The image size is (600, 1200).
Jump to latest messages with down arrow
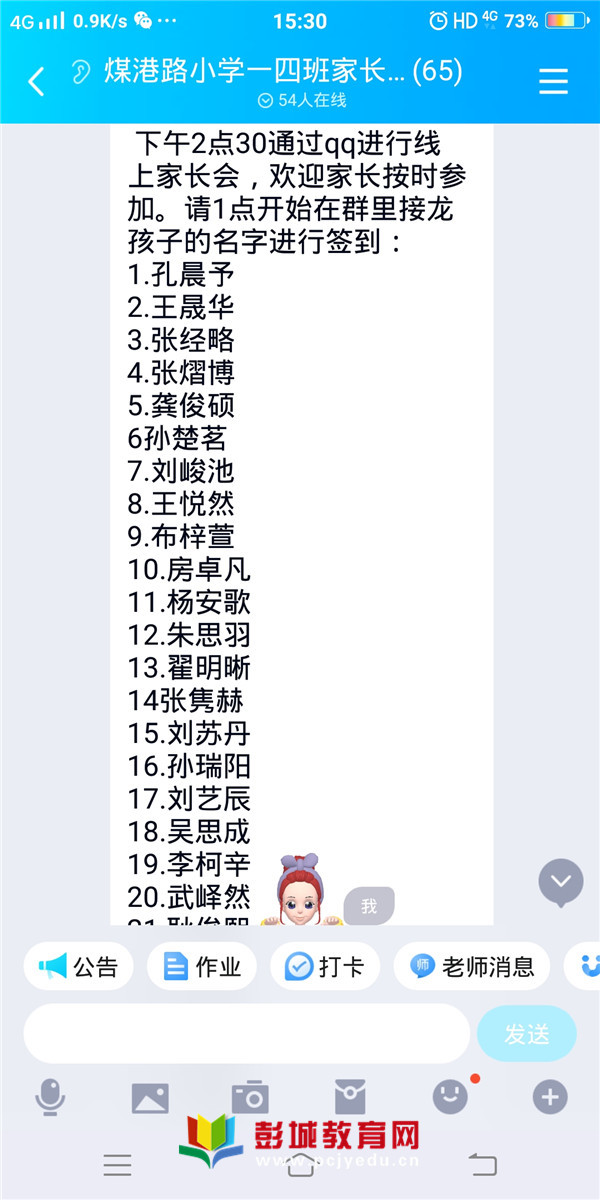coord(561,881)
